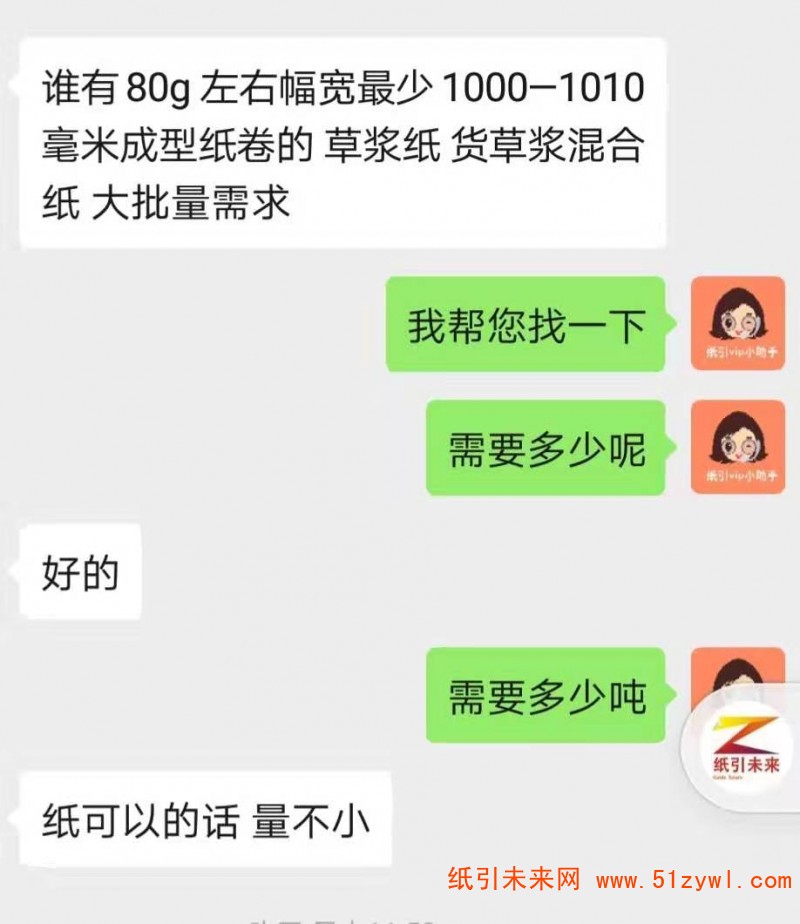Click the 好的 white chat bubble
The image size is (800, 924).
(x=78, y=570)
